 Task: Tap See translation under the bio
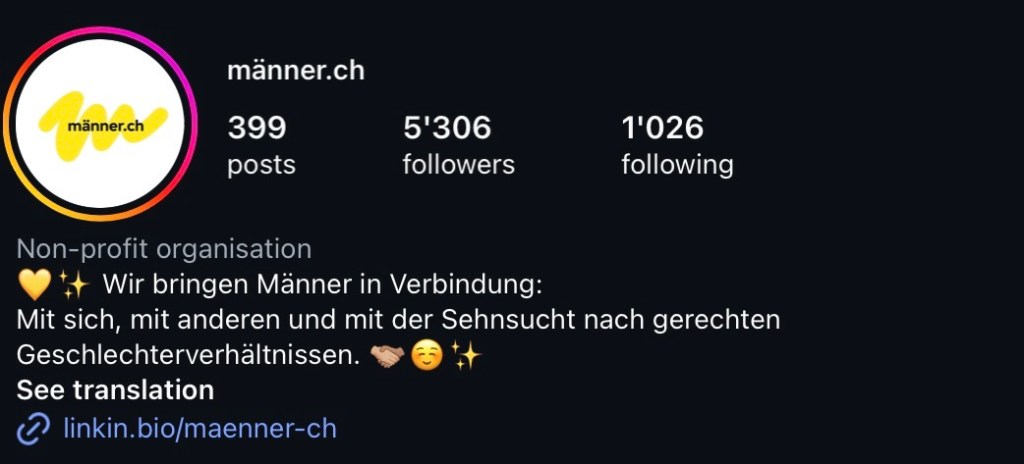pyautogui.click(x=115, y=390)
